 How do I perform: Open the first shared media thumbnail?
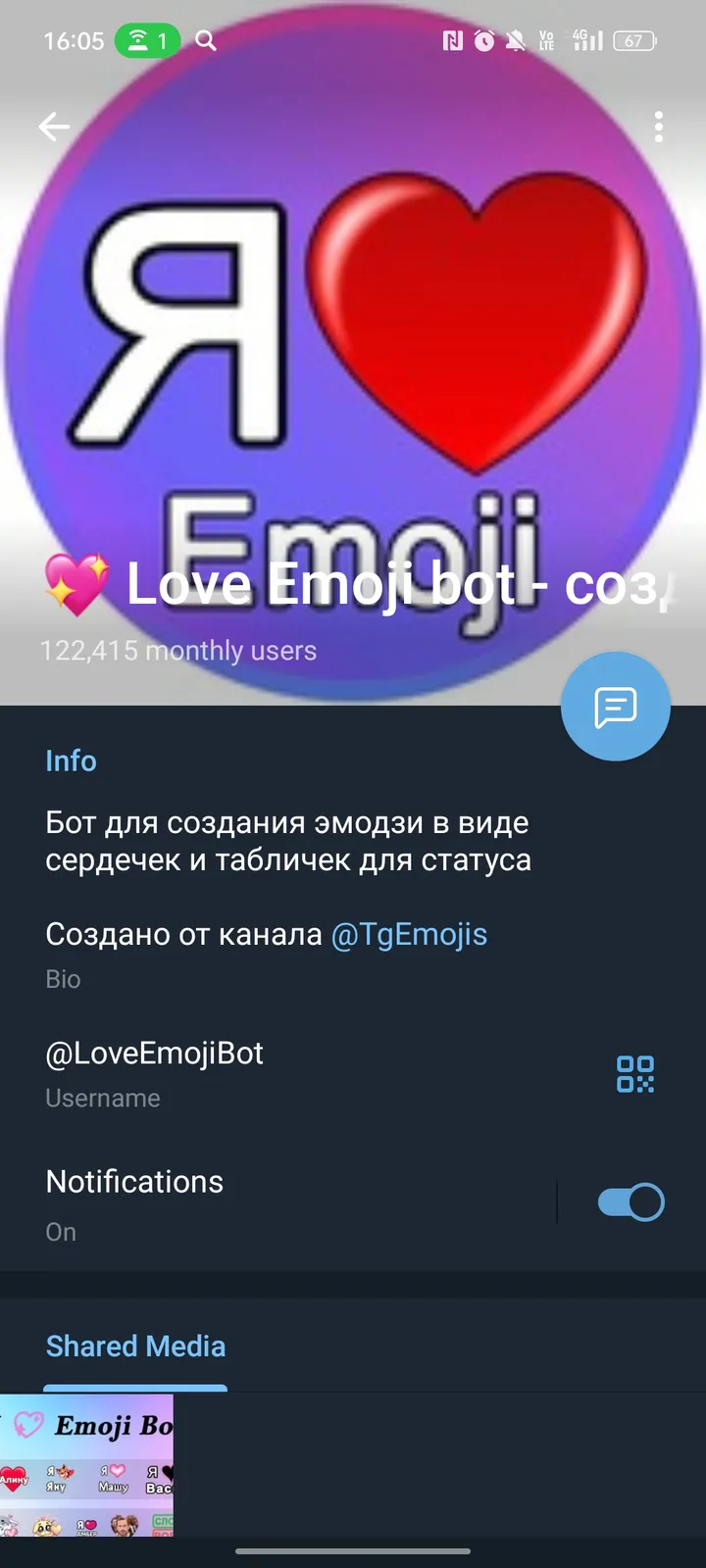[86, 1464]
